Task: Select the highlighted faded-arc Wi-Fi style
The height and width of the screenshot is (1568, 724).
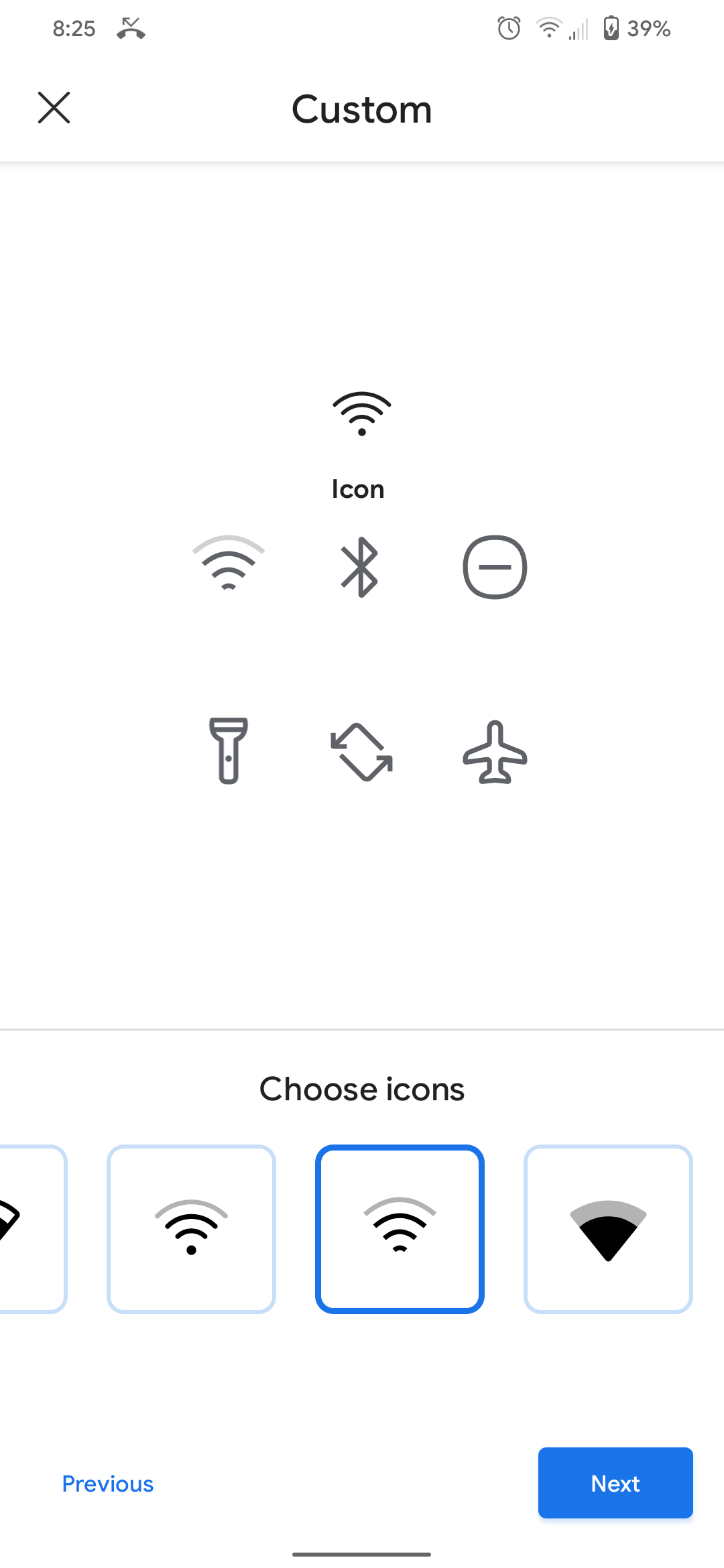Action: [x=400, y=1228]
